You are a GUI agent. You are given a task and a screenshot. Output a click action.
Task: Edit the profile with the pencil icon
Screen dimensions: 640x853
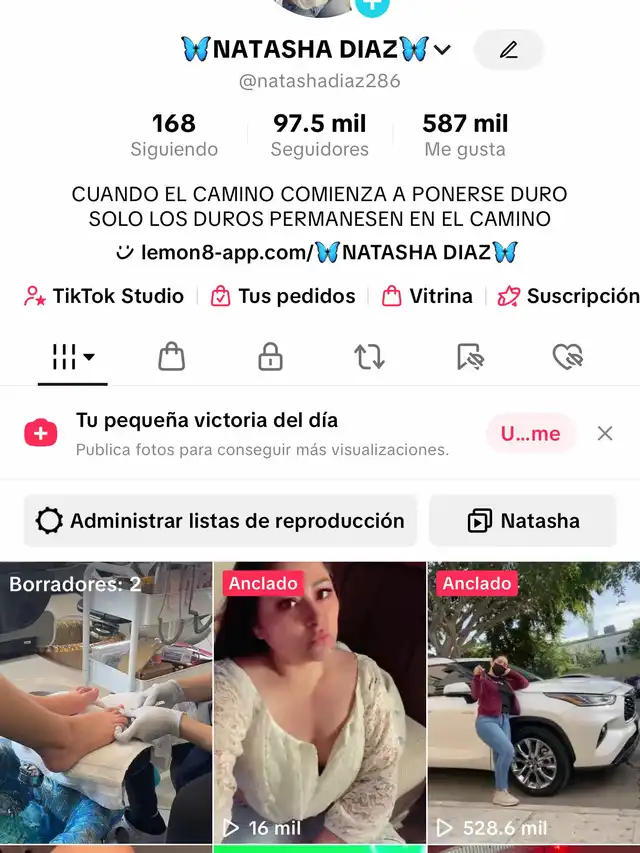(x=508, y=49)
